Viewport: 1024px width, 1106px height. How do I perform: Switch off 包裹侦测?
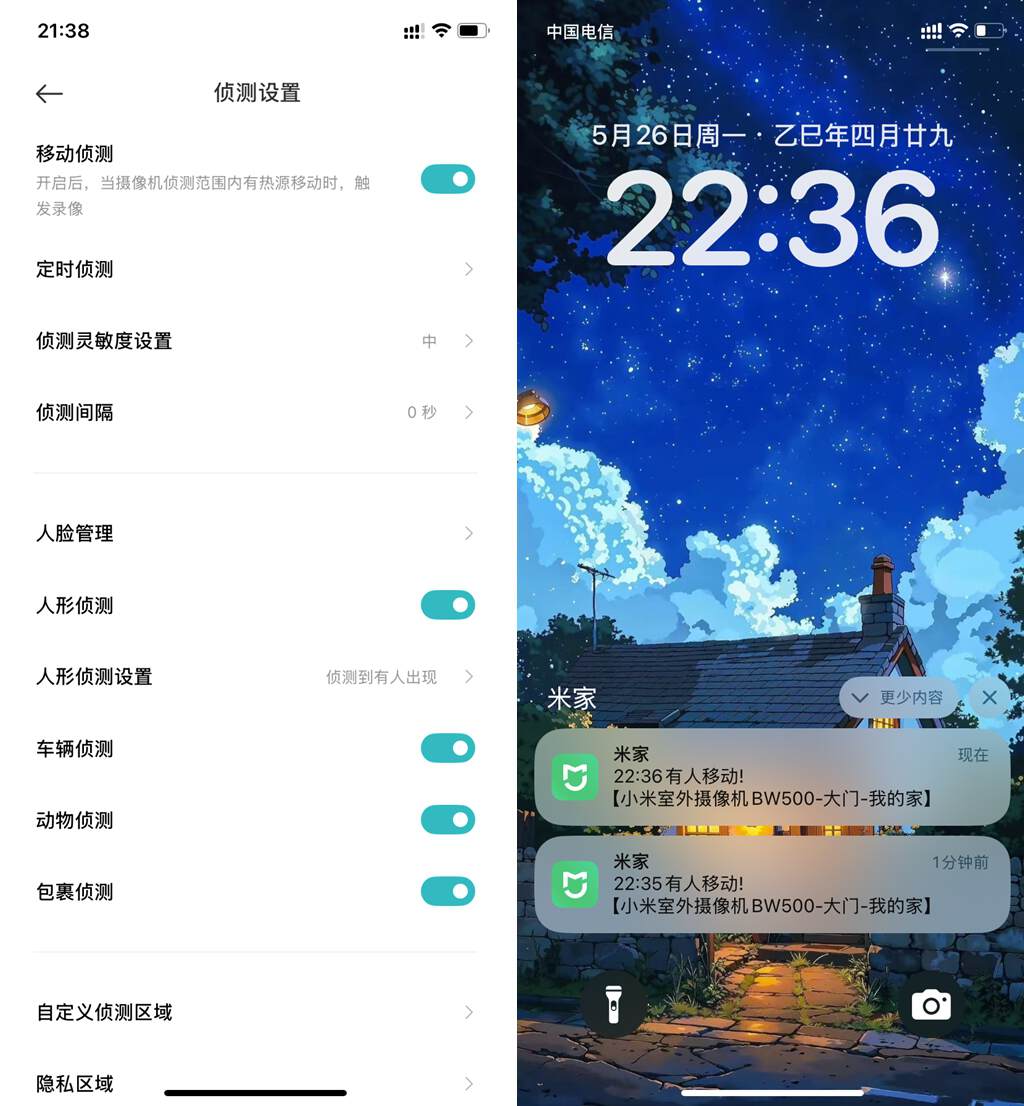coord(447,891)
